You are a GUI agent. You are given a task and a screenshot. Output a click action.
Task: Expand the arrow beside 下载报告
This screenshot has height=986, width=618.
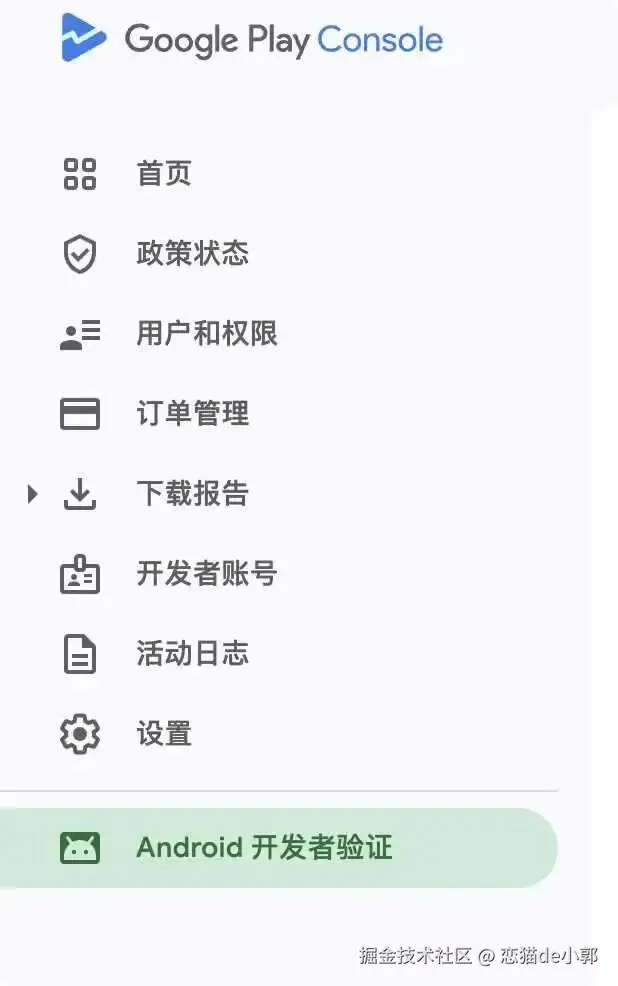(32, 493)
